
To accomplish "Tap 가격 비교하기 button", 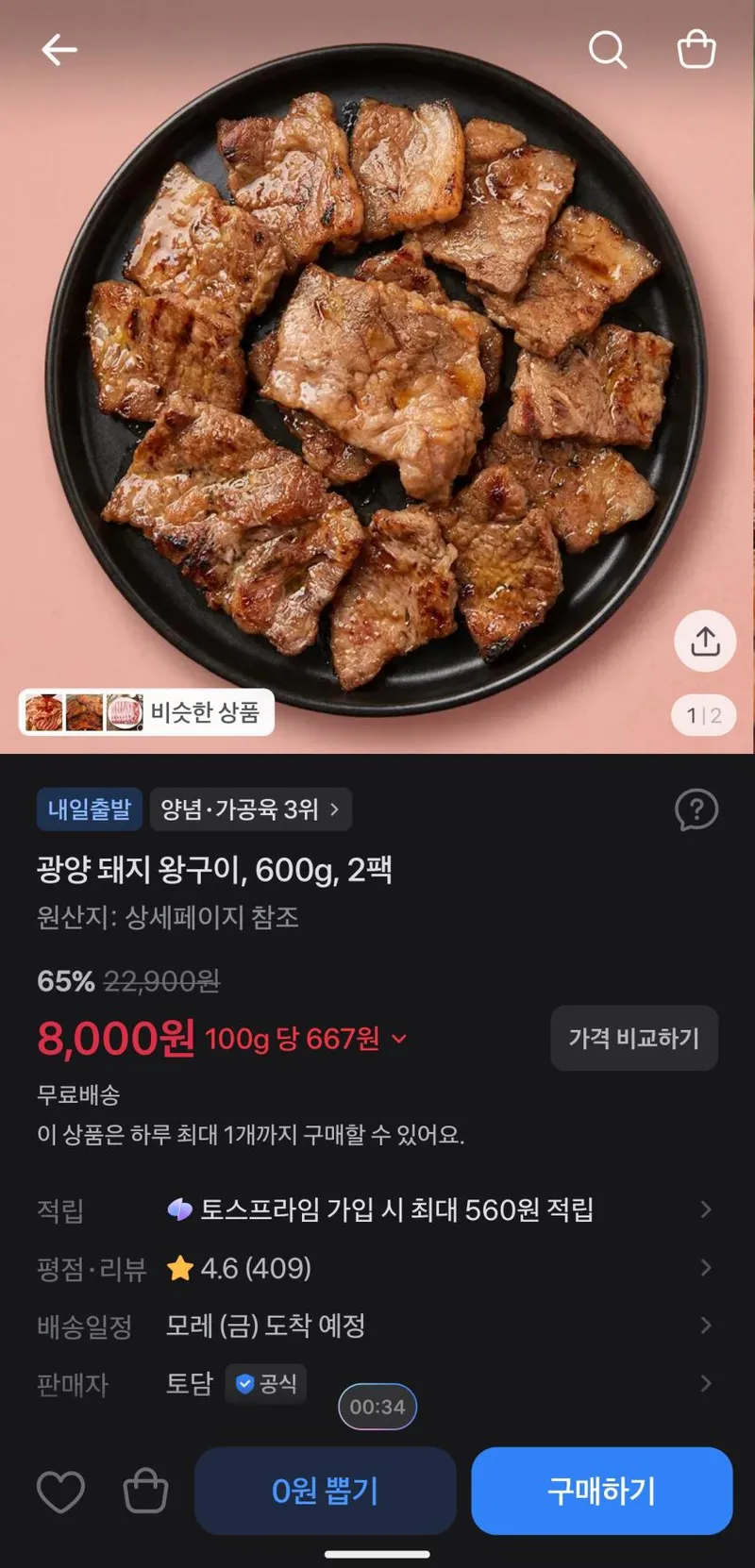I will pos(634,1038).
